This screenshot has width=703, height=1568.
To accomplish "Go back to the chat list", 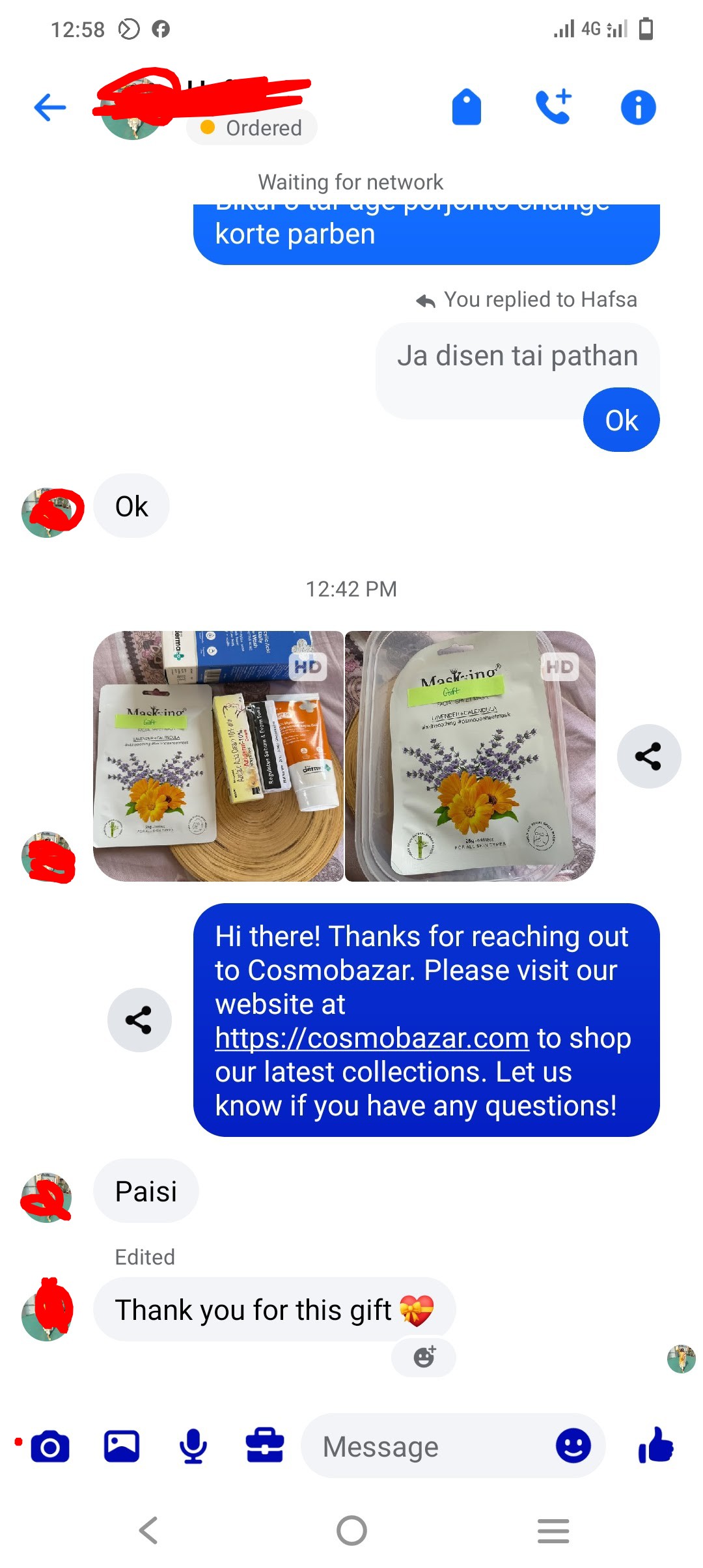I will pyautogui.click(x=50, y=107).
